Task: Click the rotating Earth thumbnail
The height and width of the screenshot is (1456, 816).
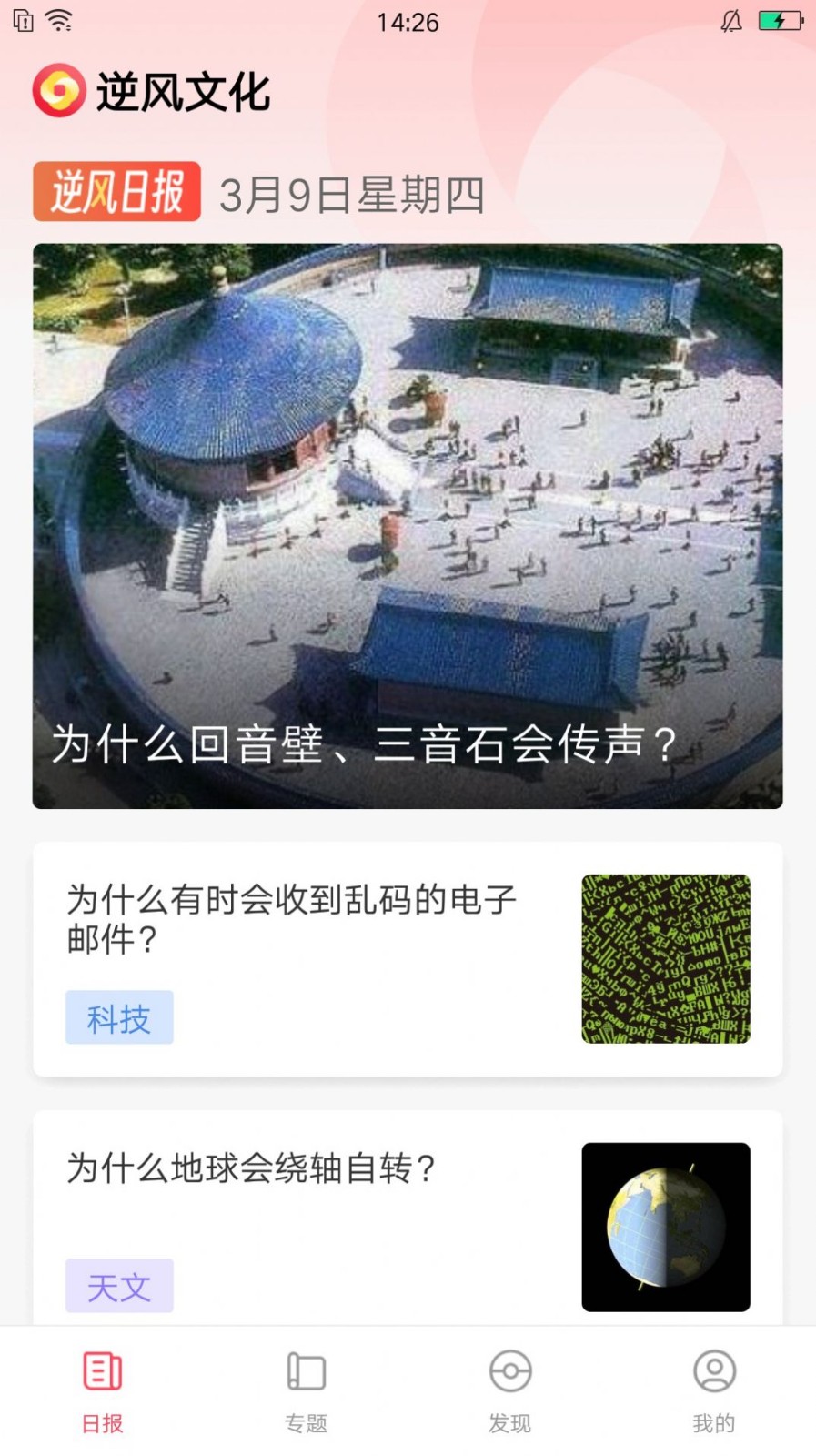Action: click(665, 1226)
